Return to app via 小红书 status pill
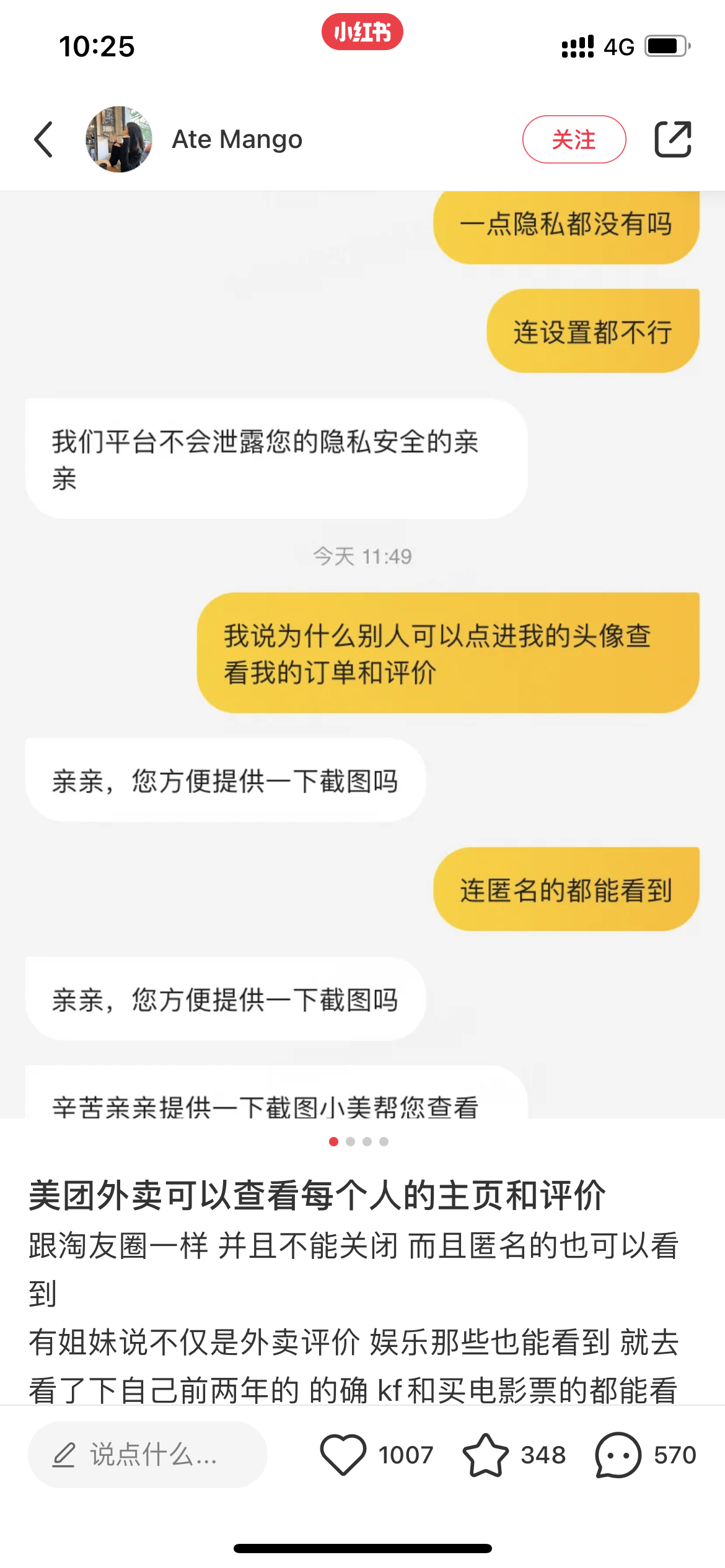The image size is (725, 1568). coord(362,32)
